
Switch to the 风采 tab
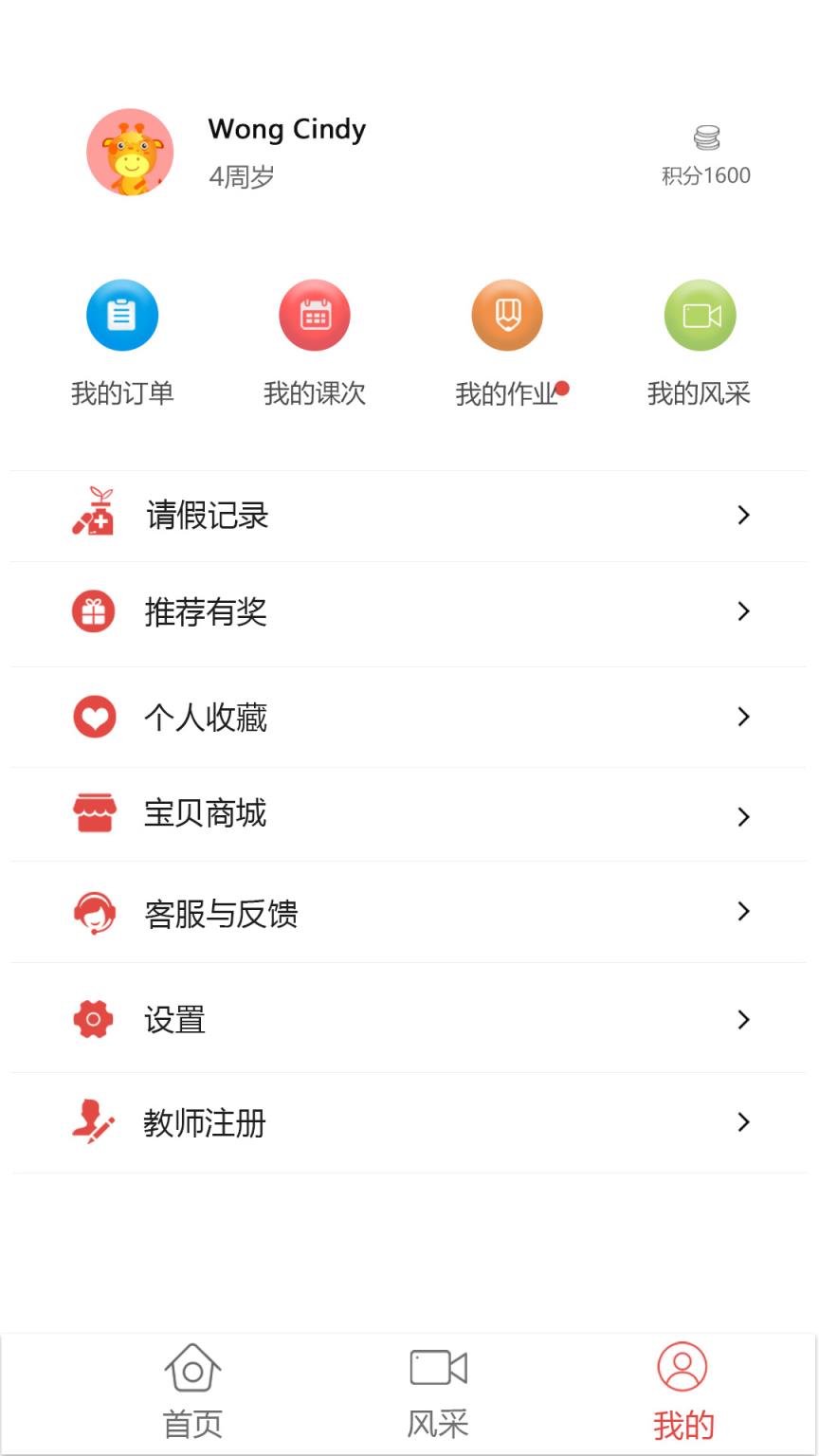pos(437,1392)
